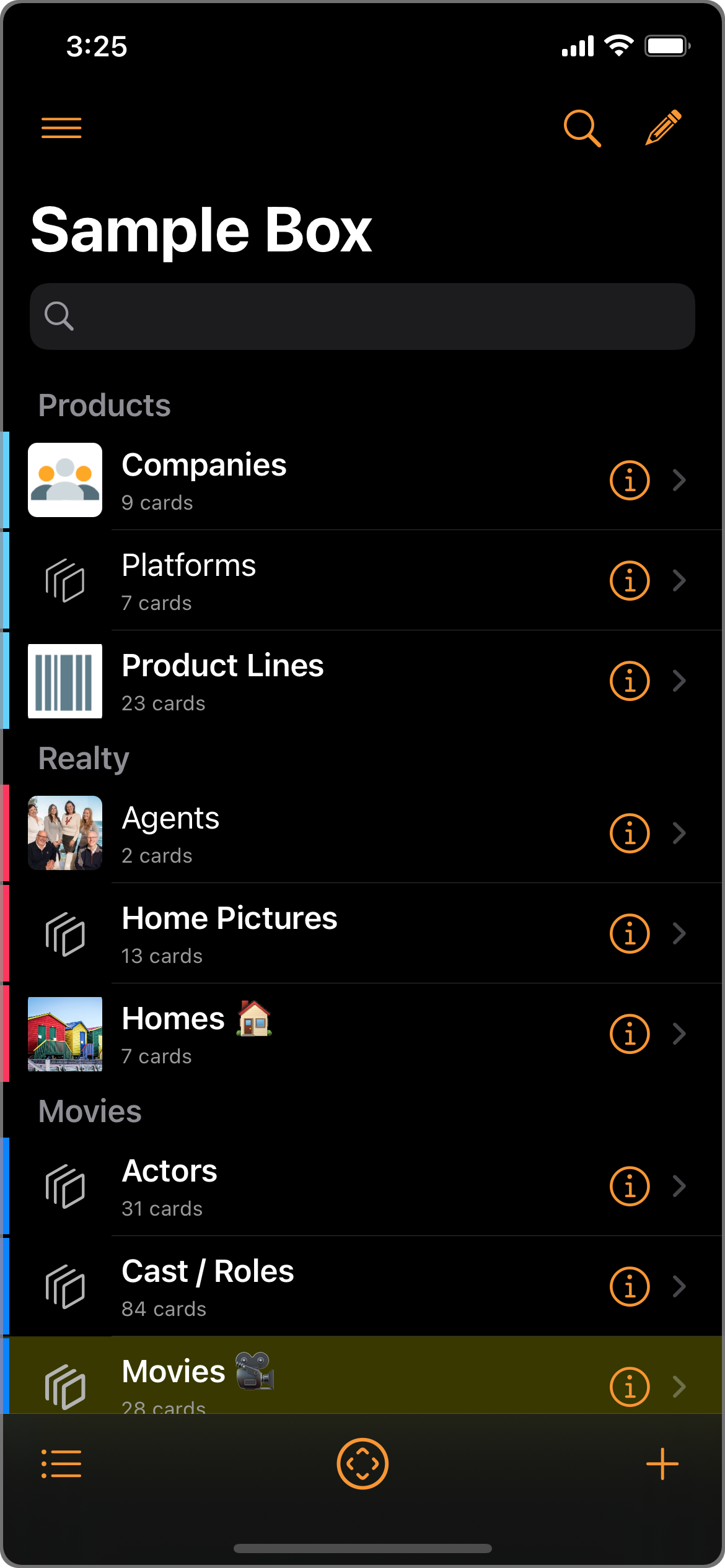The image size is (725, 1568).
Task: Open the Platforms list
Action: 310,581
